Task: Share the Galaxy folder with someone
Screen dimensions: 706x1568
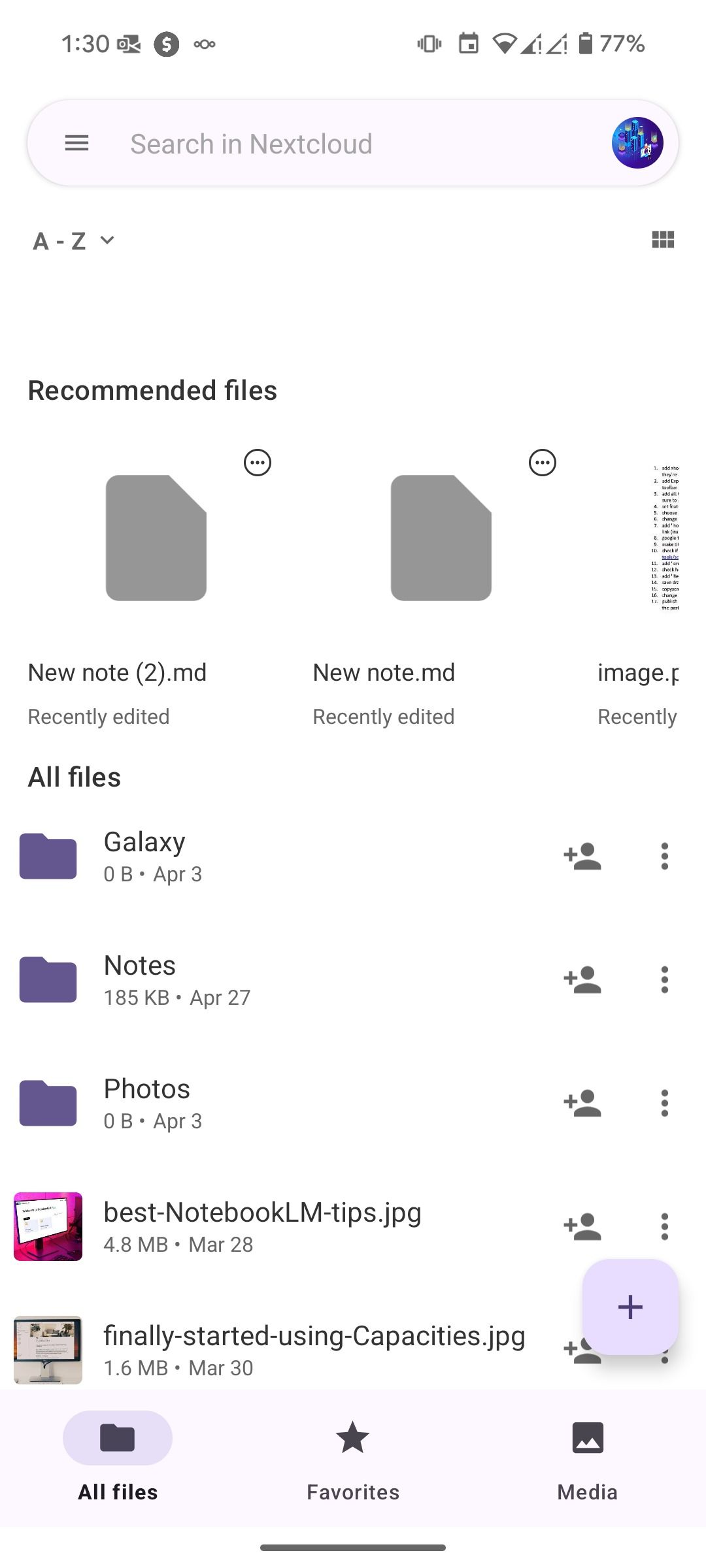Action: tap(582, 857)
